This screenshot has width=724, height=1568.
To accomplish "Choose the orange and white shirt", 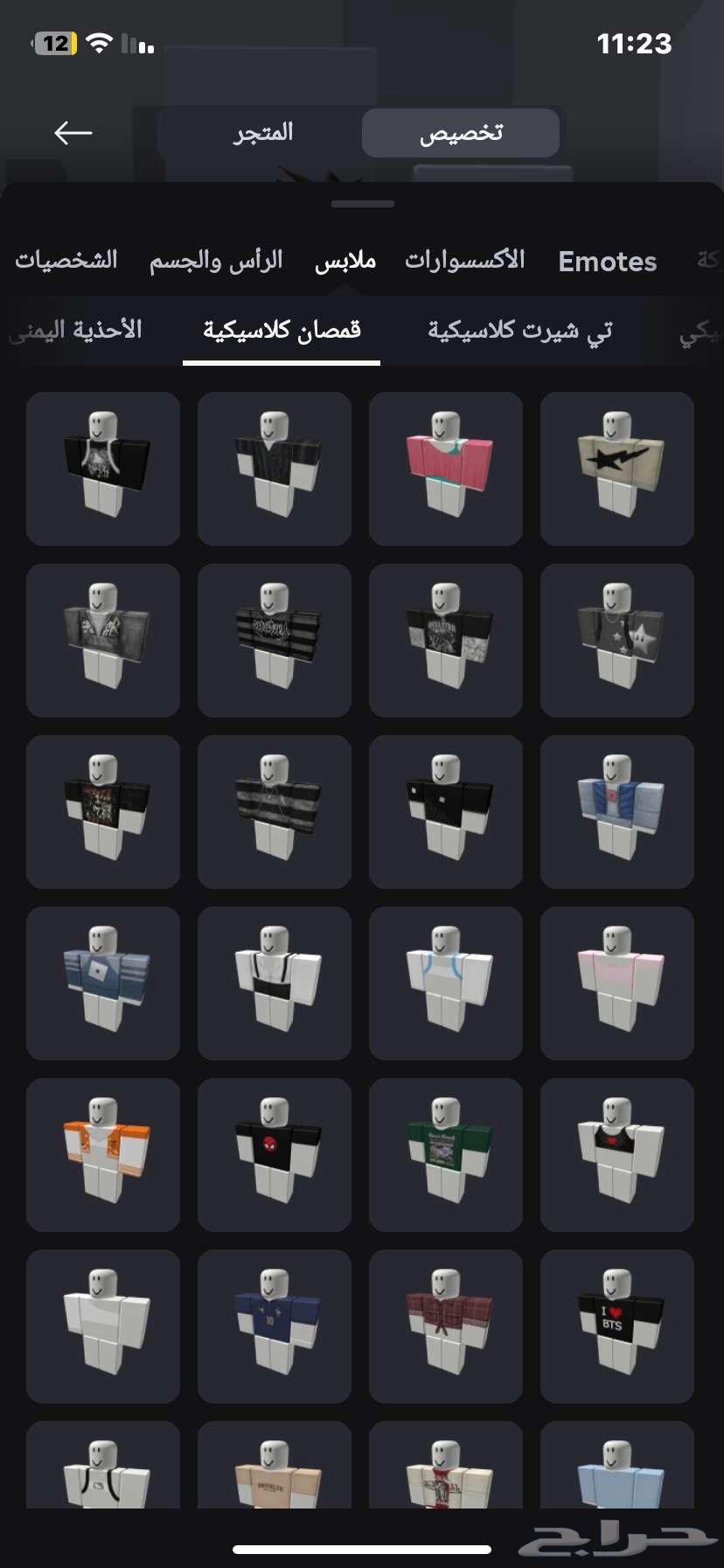I will pos(103,1155).
